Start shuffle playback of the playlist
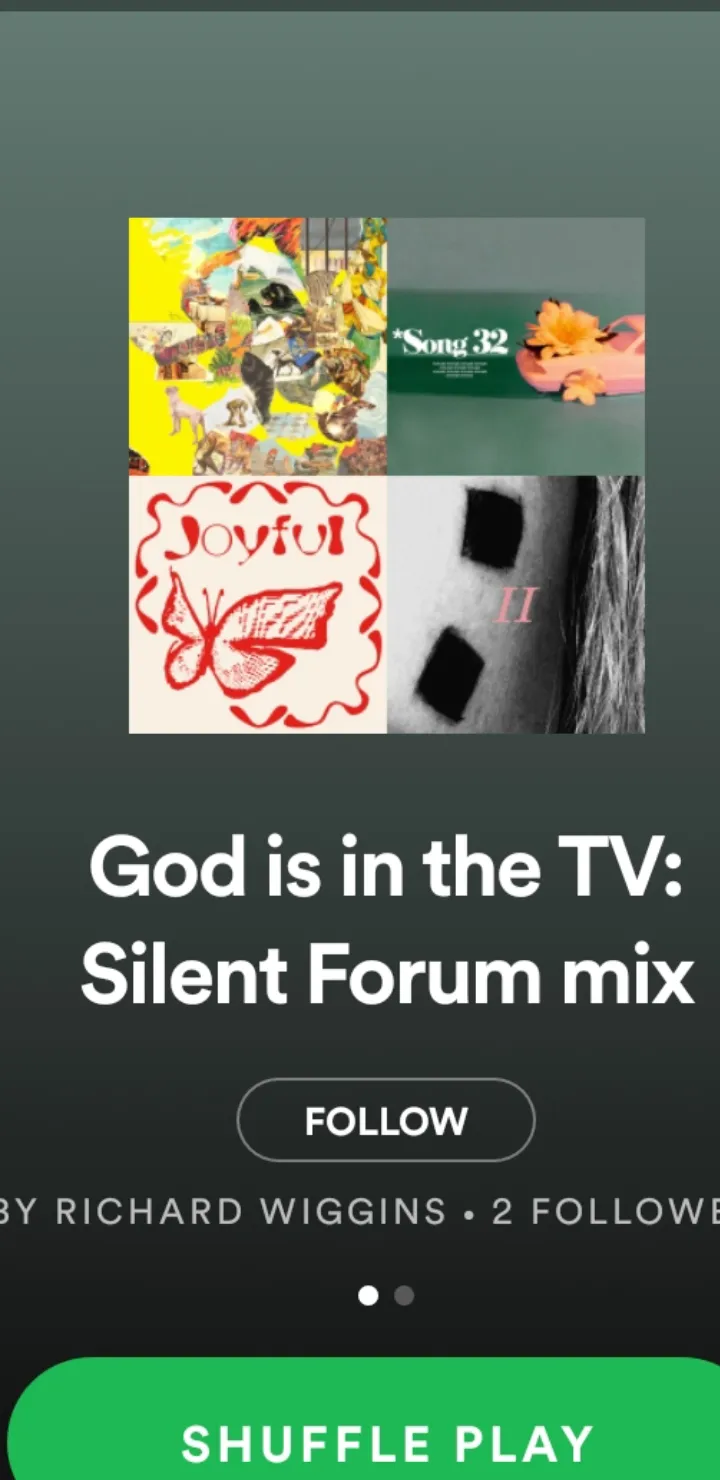 pyautogui.click(x=385, y=1440)
